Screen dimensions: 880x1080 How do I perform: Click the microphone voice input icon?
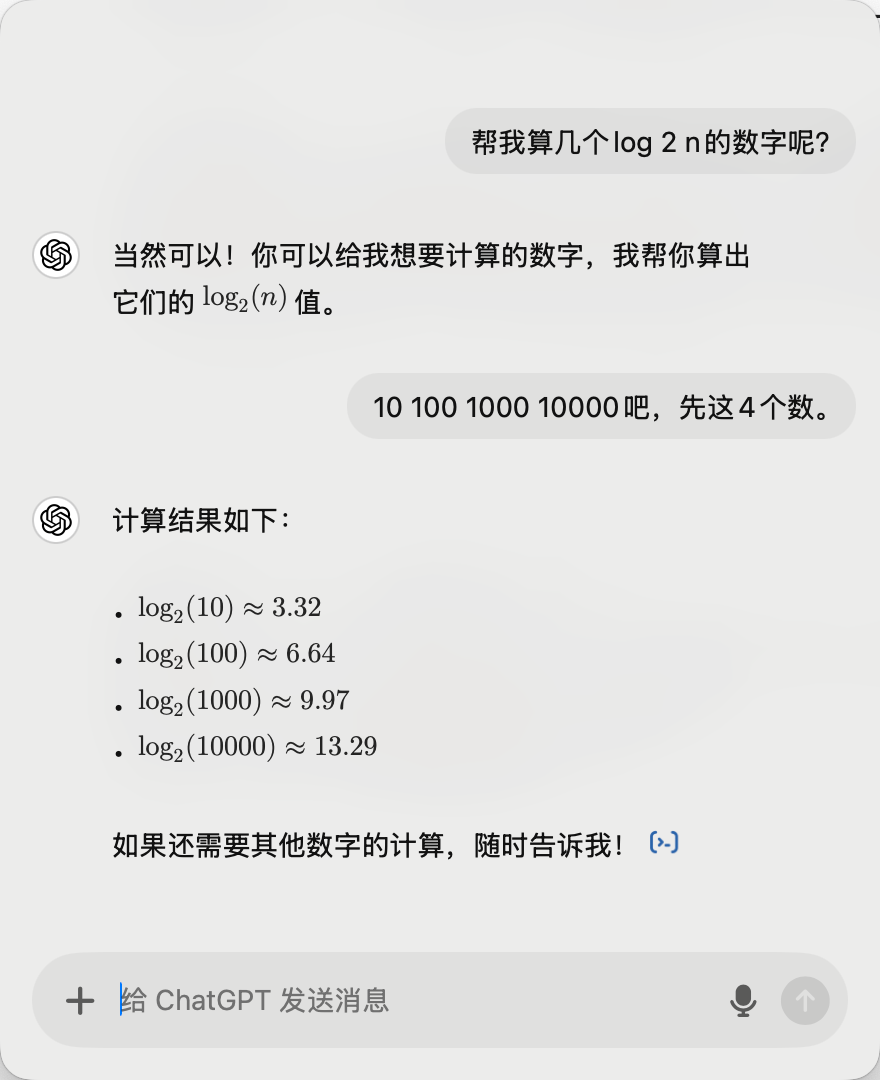pos(743,1000)
